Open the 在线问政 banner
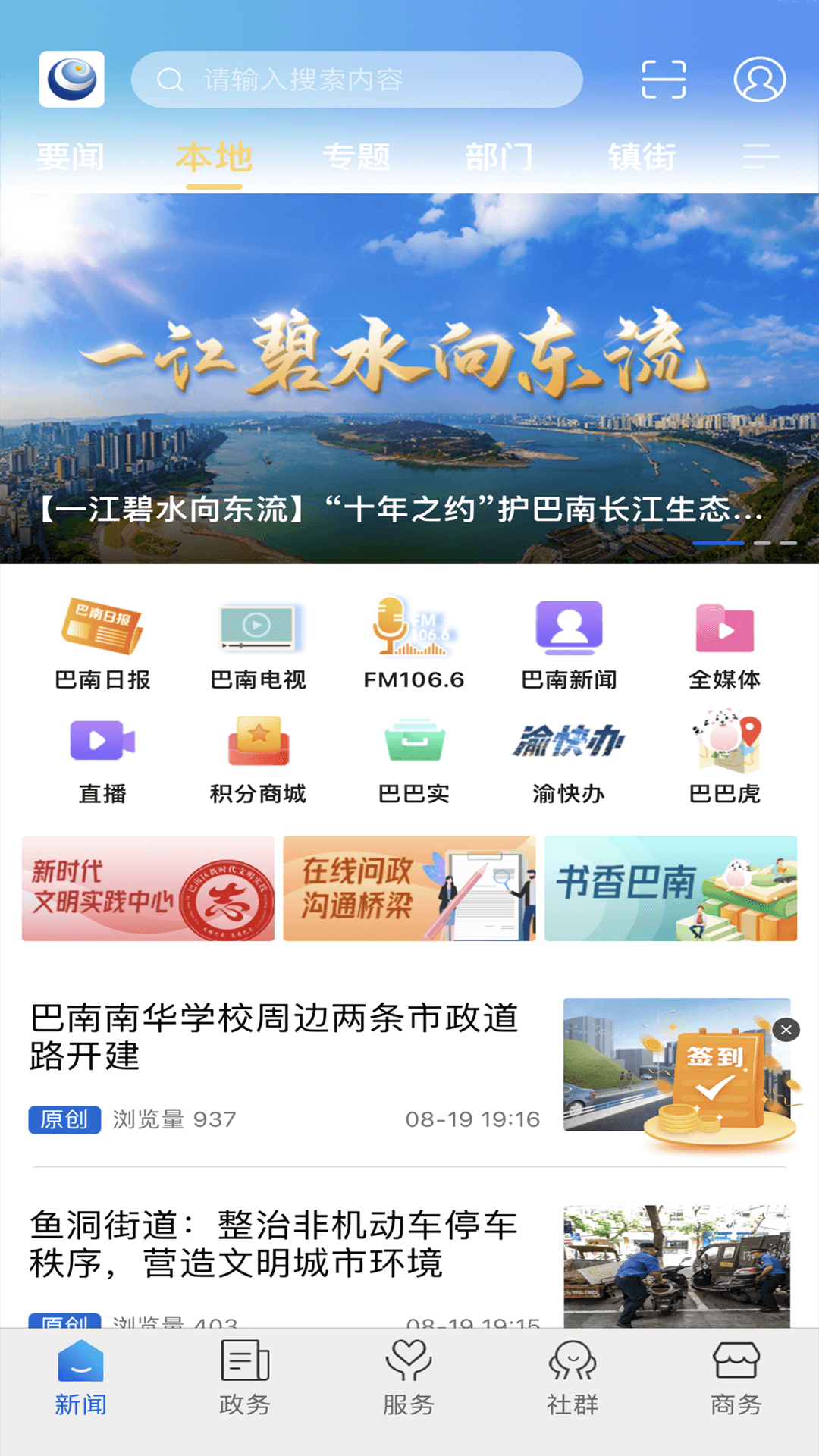This screenshot has height=1456, width=819. click(409, 889)
